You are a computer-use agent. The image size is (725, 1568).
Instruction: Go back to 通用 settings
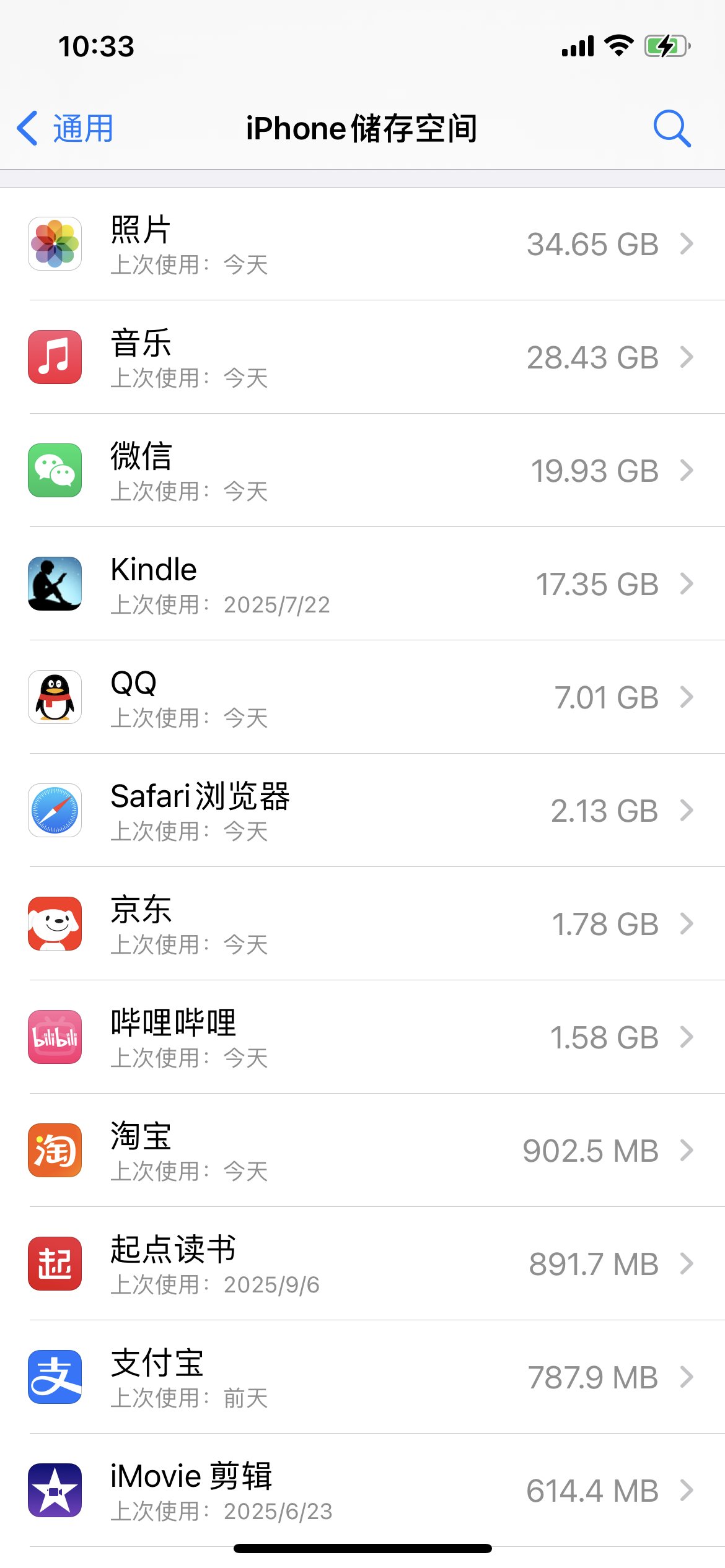coord(65,129)
